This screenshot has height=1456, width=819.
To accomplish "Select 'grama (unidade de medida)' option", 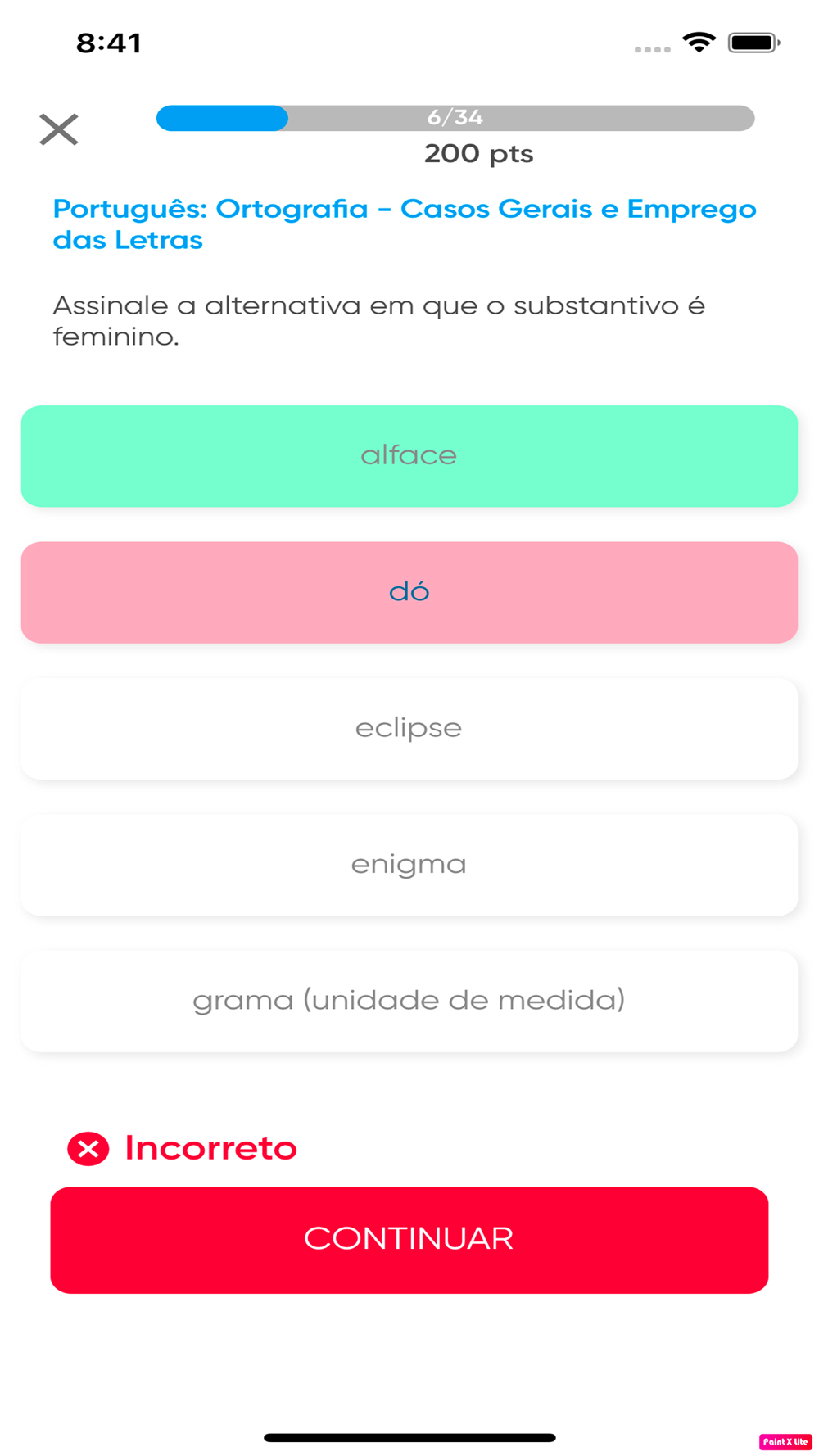I will point(409,1001).
